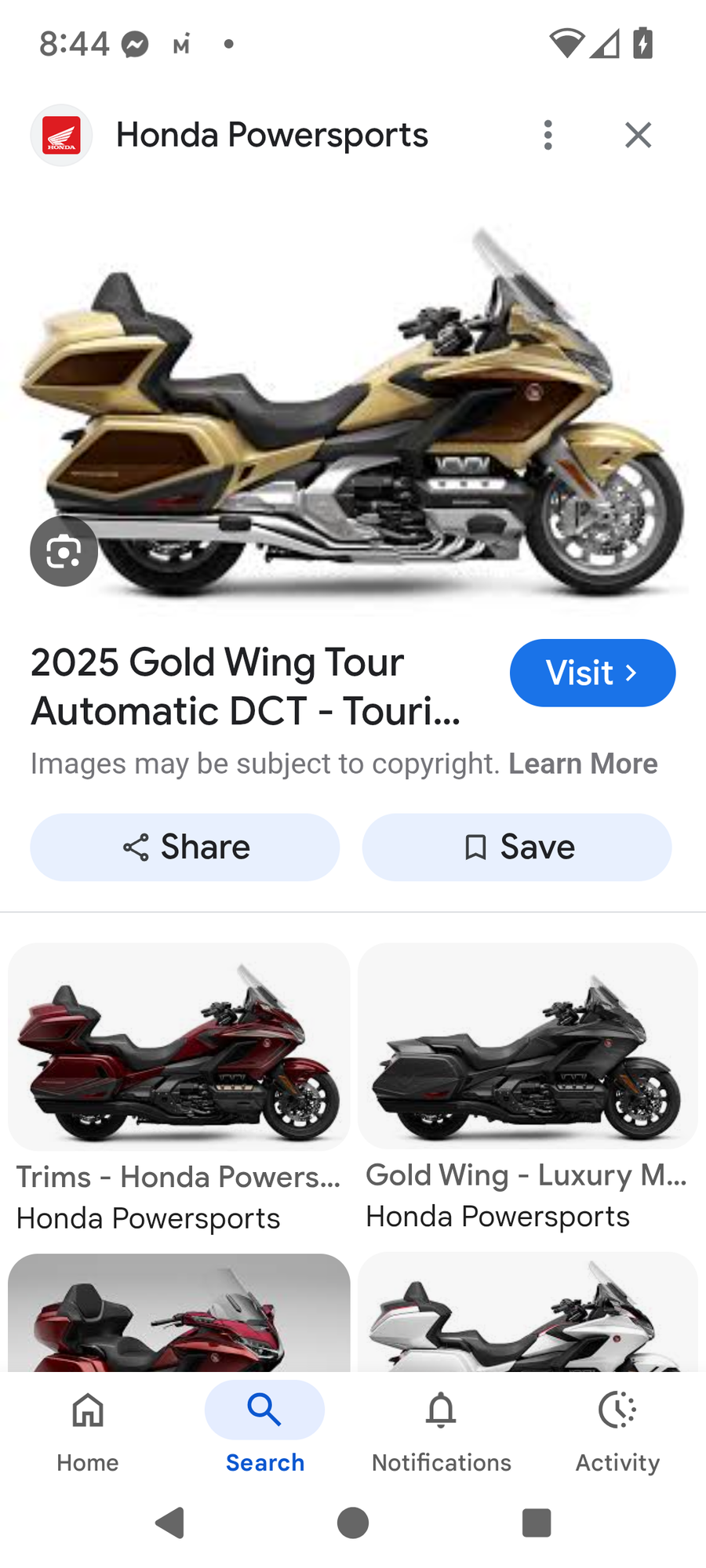
Task: Open the Learn More copyright link
Action: tap(582, 764)
